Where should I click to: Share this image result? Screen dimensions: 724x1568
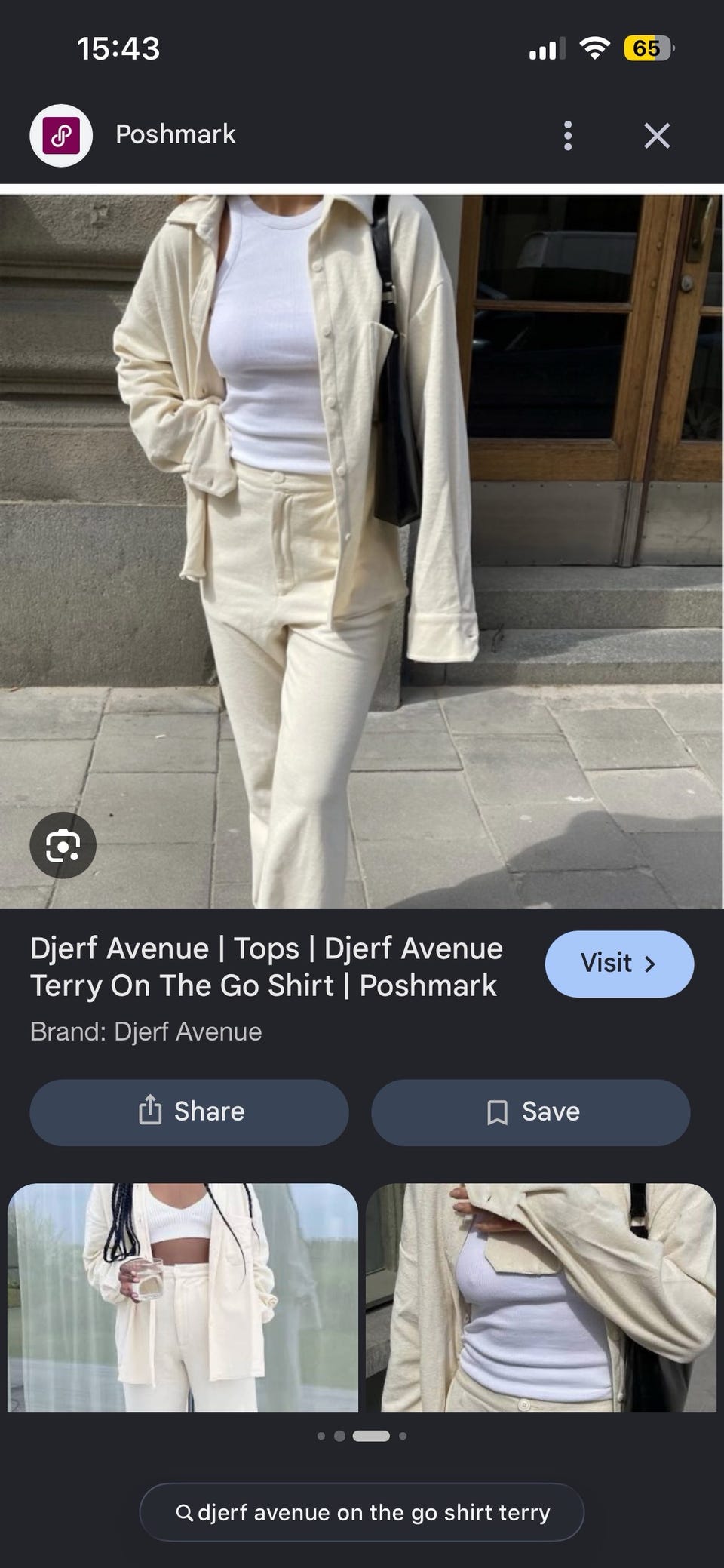pos(189,1112)
